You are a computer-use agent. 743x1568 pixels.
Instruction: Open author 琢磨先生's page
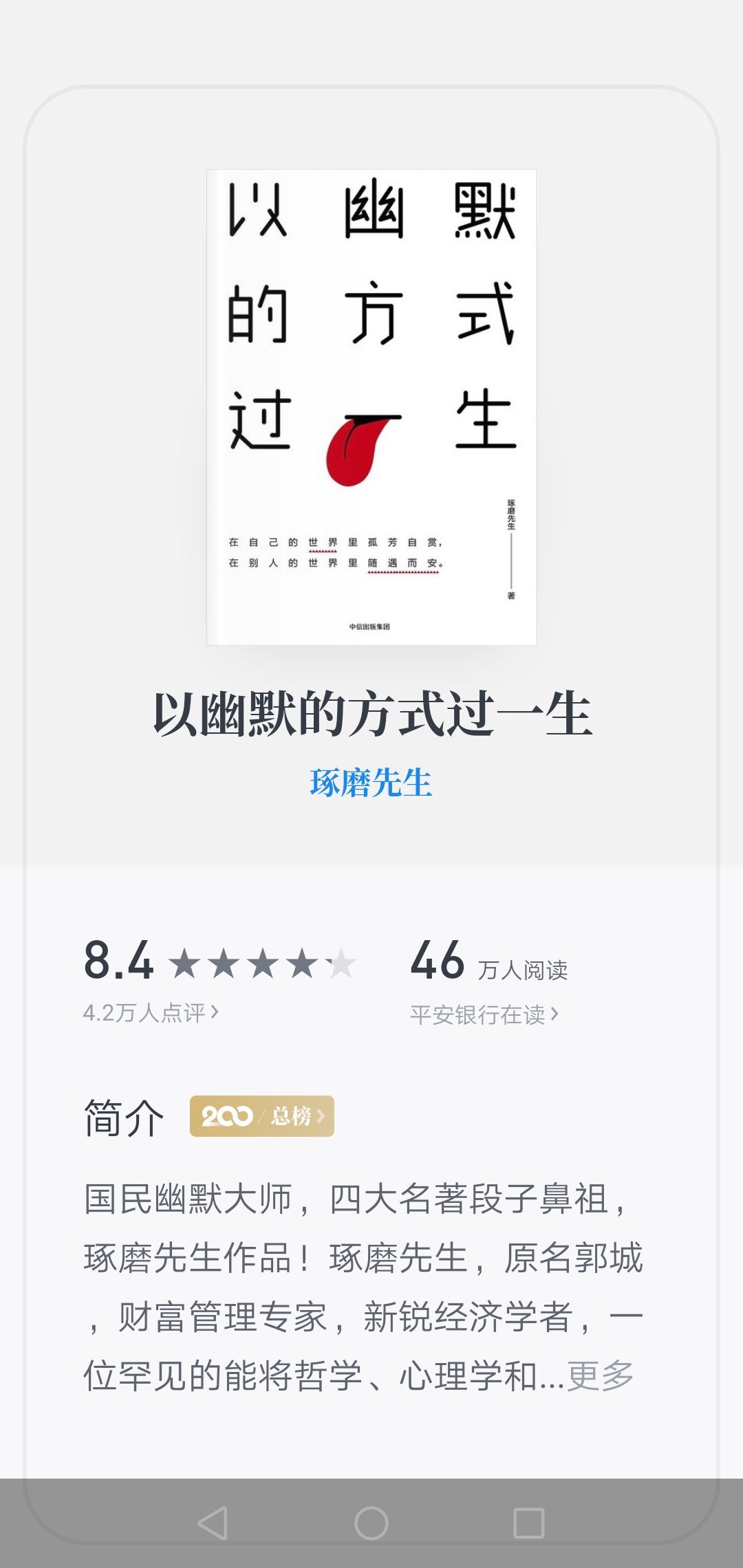click(x=371, y=783)
